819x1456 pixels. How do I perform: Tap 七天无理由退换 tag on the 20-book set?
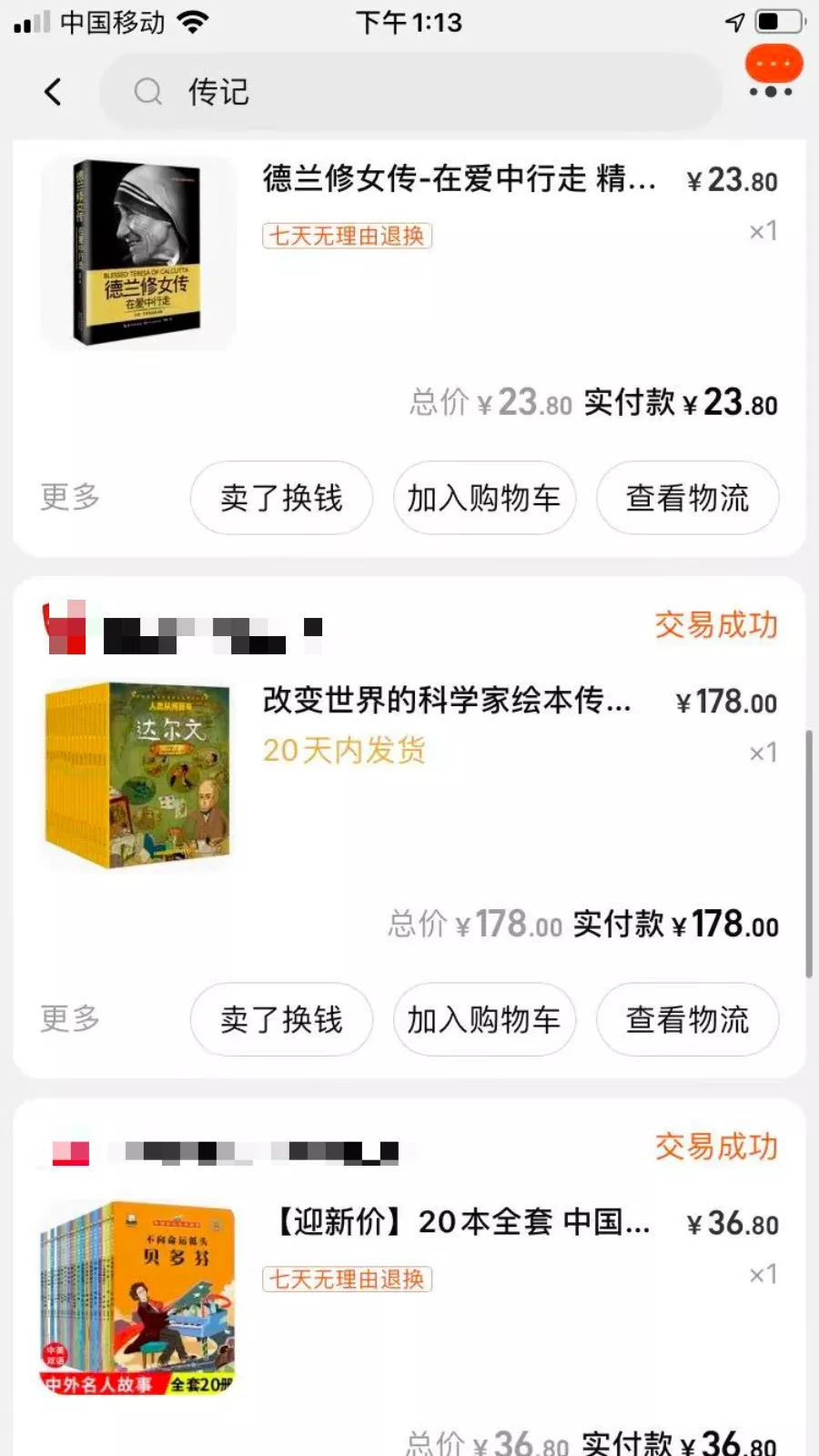[x=347, y=1280]
